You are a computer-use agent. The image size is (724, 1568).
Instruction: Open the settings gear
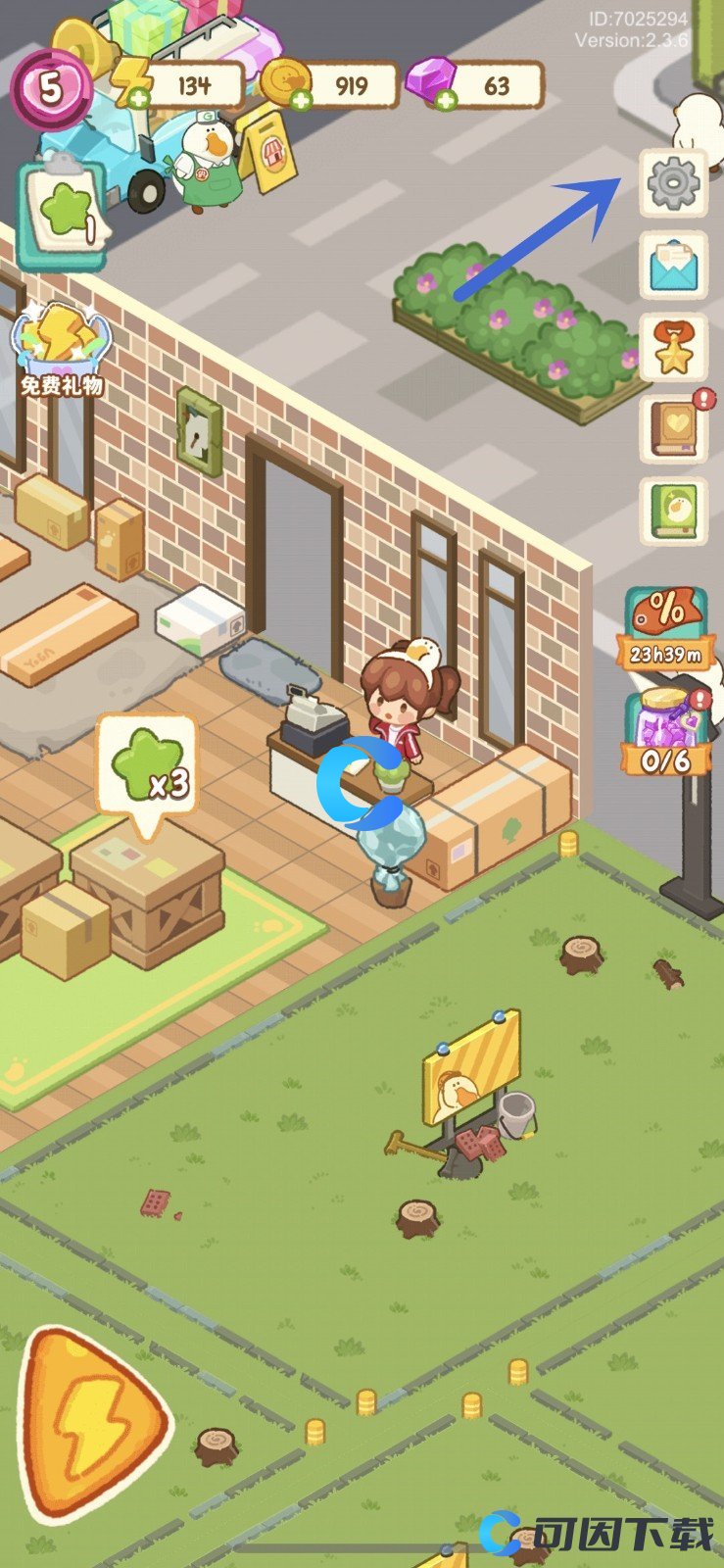coord(673,182)
